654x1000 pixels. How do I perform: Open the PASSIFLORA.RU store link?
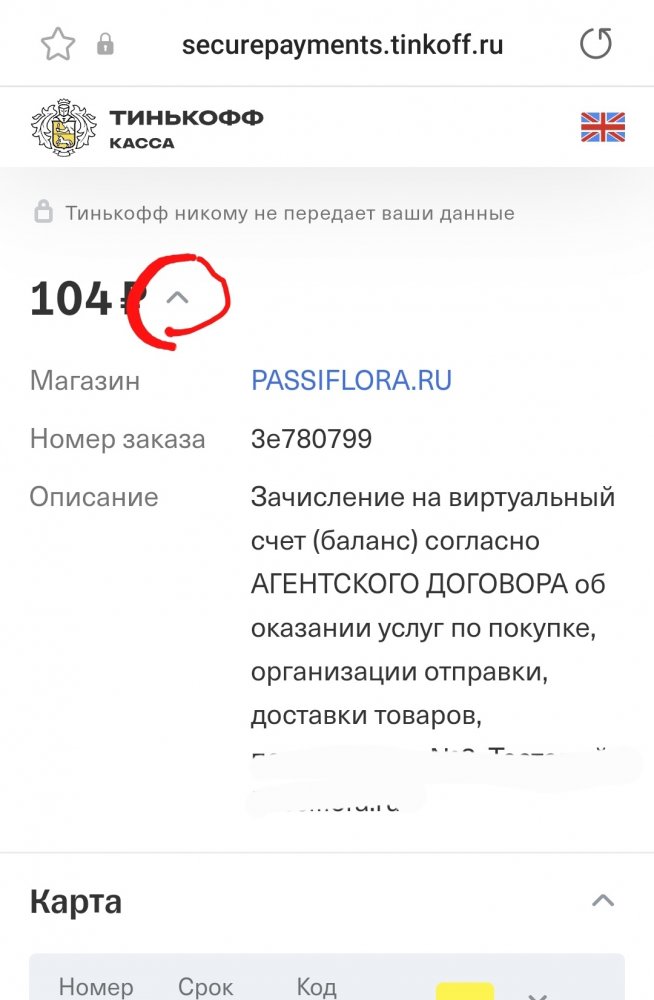pyautogui.click(x=351, y=380)
